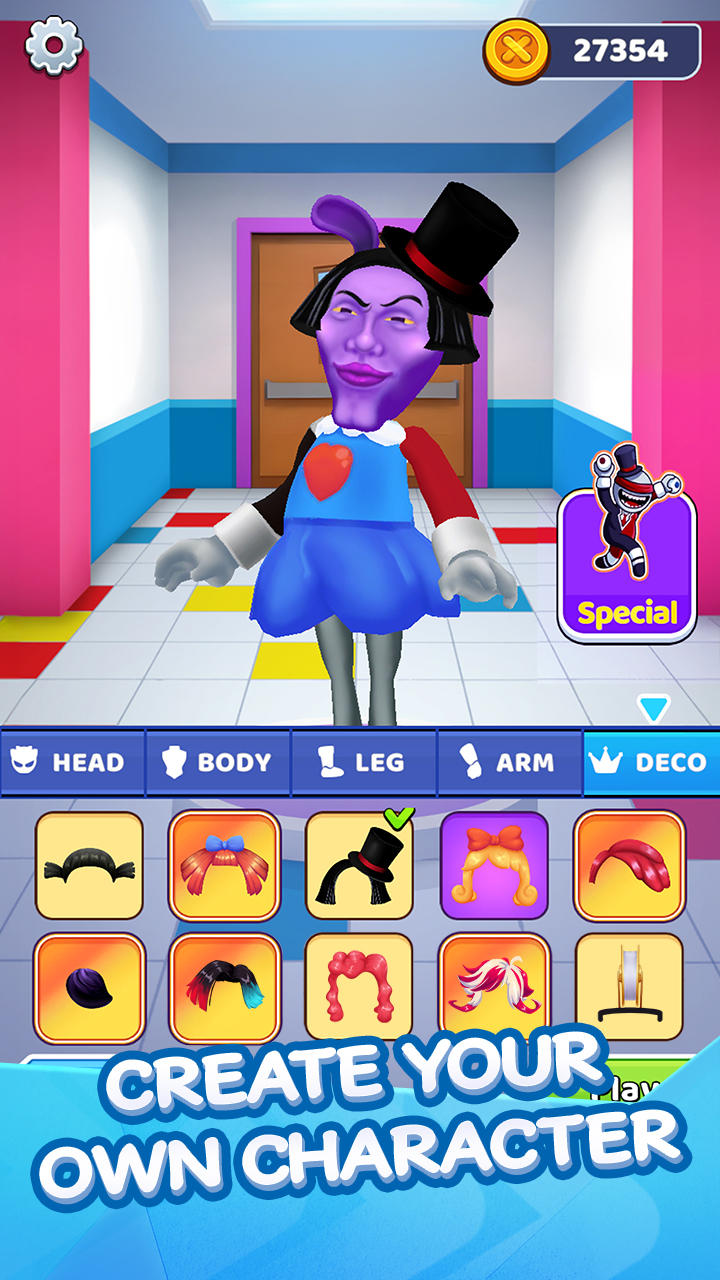
Task: Switch to the HEAD tab
Action: click(72, 762)
